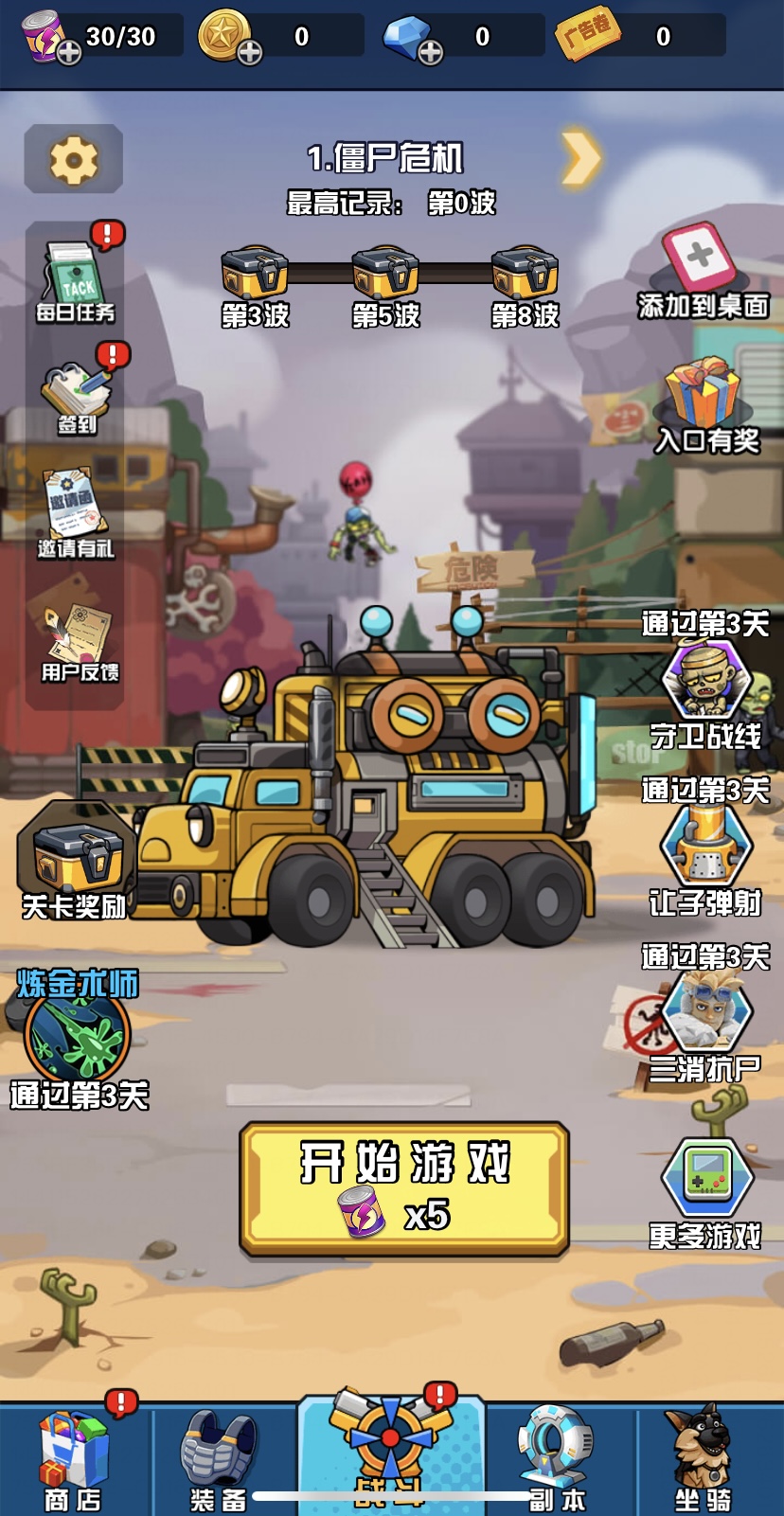The height and width of the screenshot is (1516, 784).
Task: Tap the 第3波 reward chest
Action: click(x=255, y=275)
